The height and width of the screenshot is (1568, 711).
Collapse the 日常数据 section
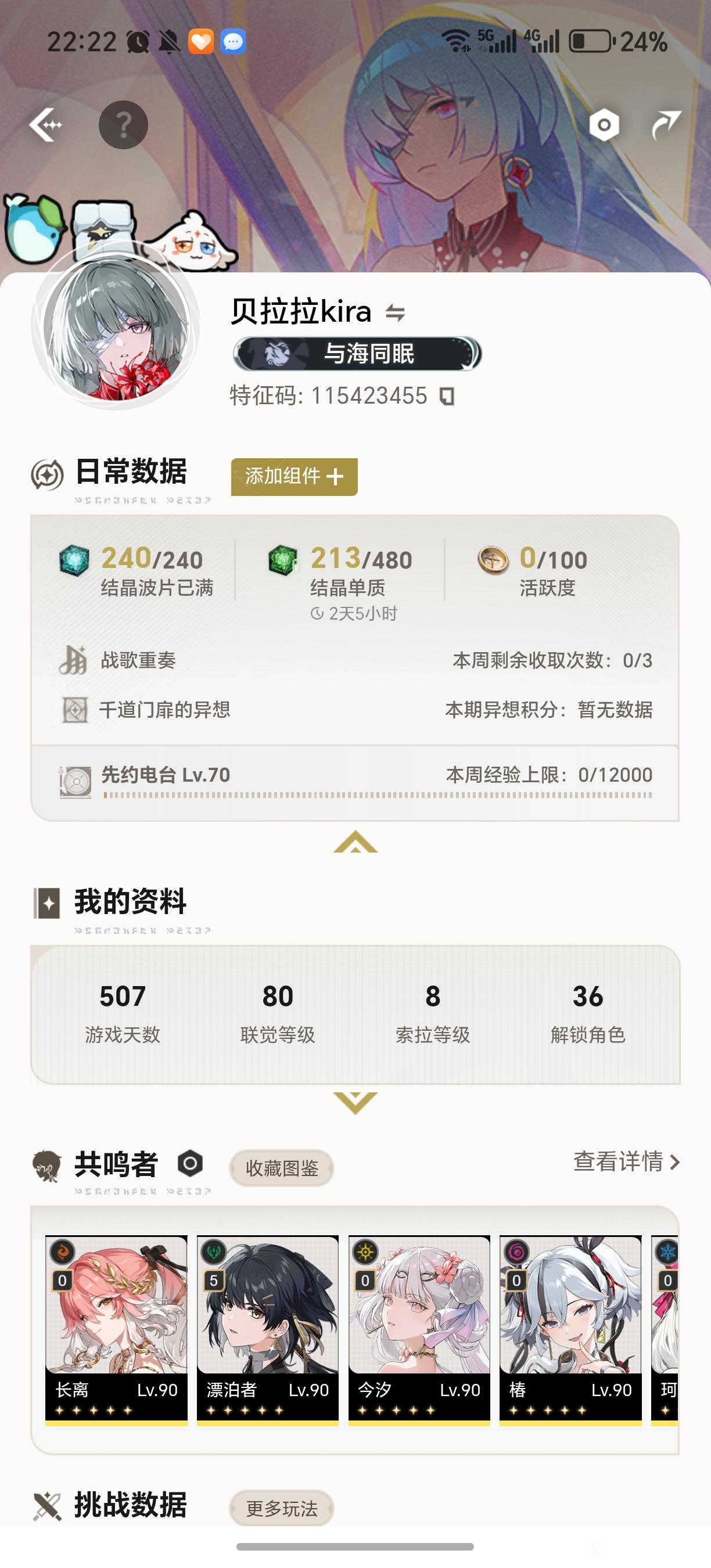355,843
